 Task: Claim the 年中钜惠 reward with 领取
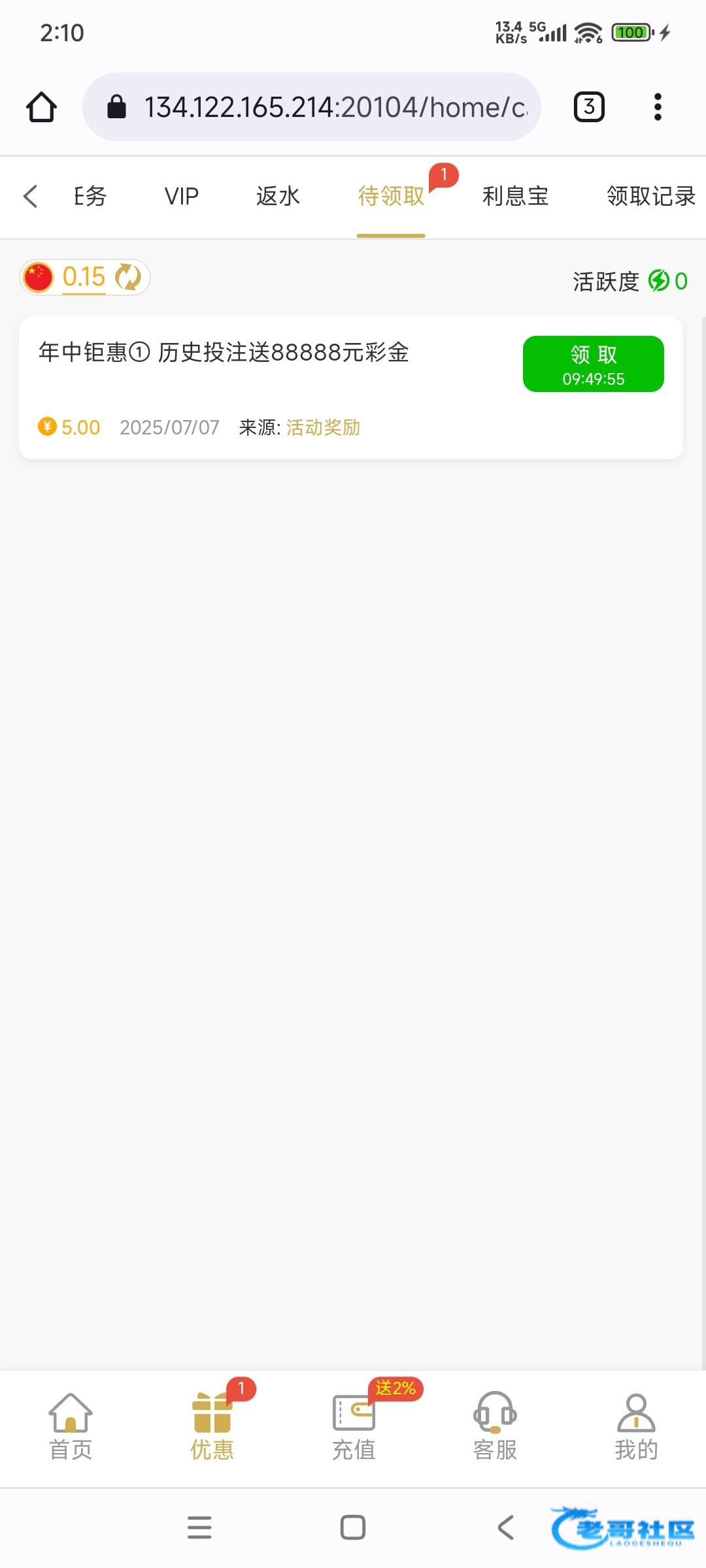tap(594, 364)
